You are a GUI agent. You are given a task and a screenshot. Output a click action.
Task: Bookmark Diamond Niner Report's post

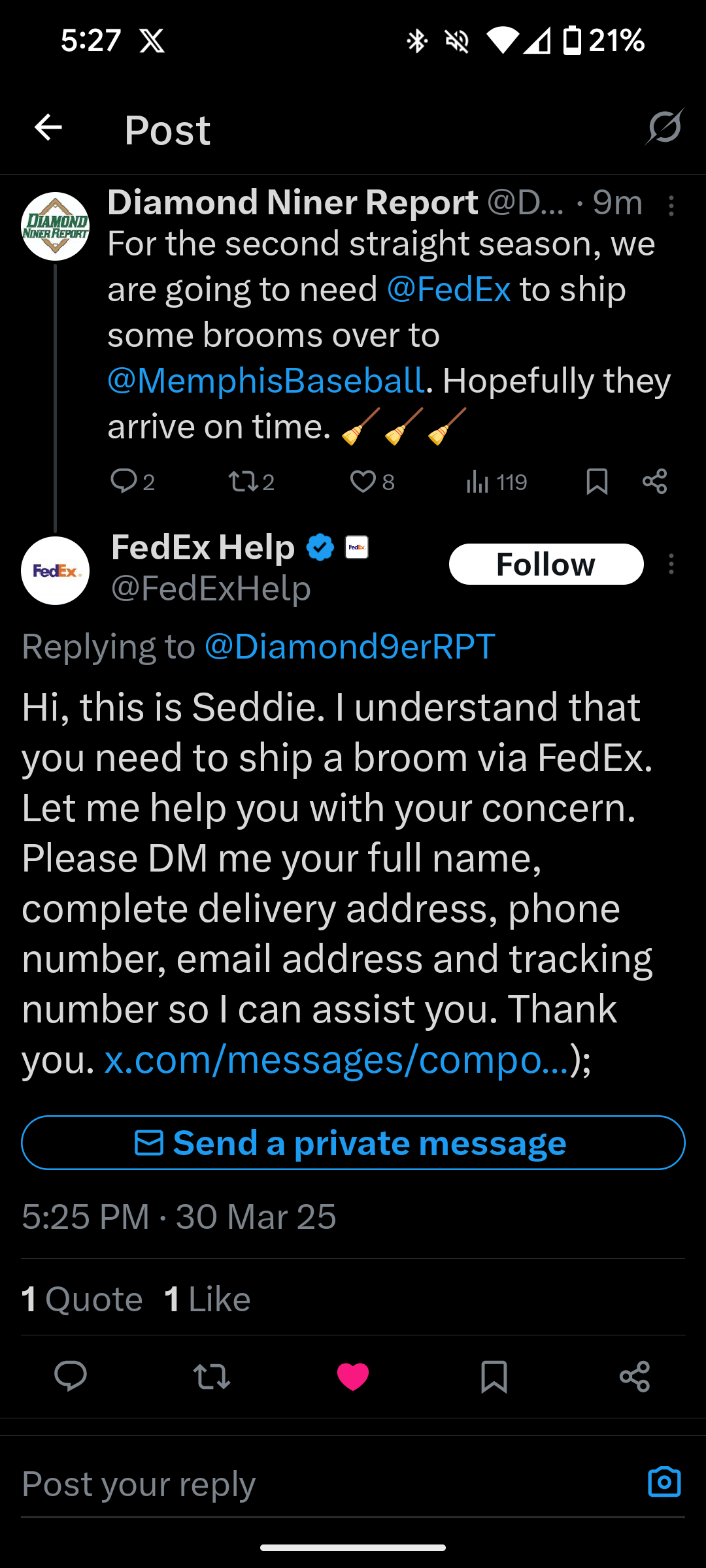(x=597, y=482)
